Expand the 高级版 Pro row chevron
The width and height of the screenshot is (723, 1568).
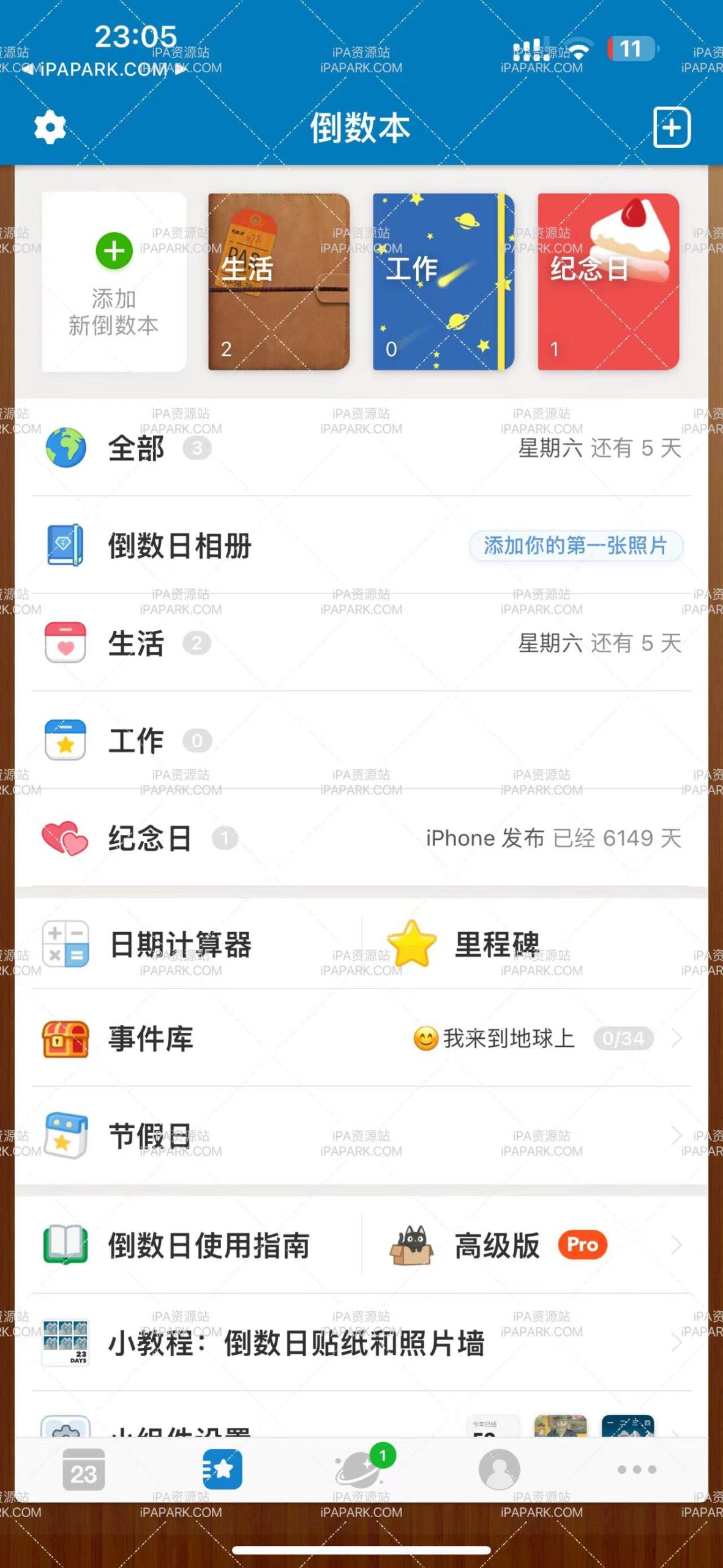click(x=676, y=1246)
